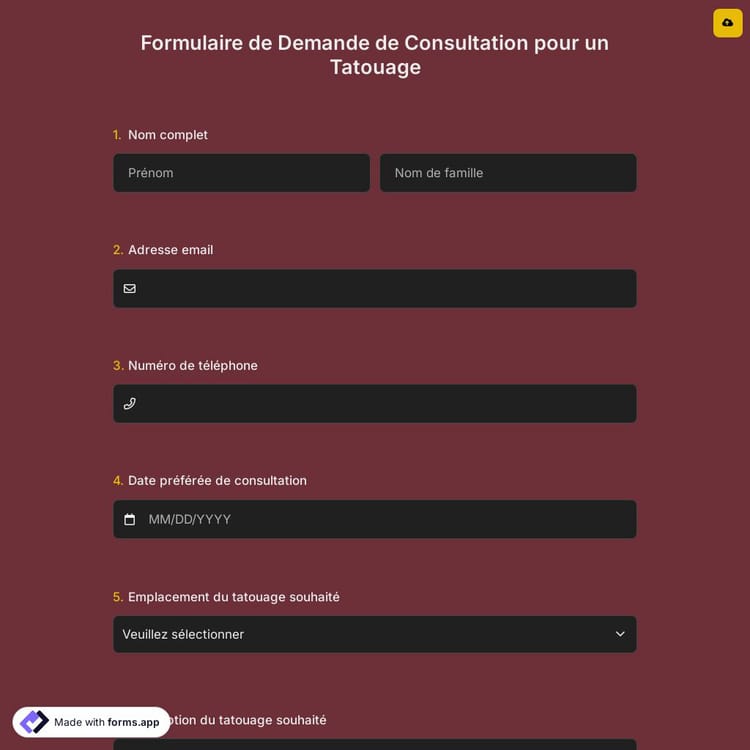
Task: Tap the yellow cloud icon button
Action: tap(727, 23)
